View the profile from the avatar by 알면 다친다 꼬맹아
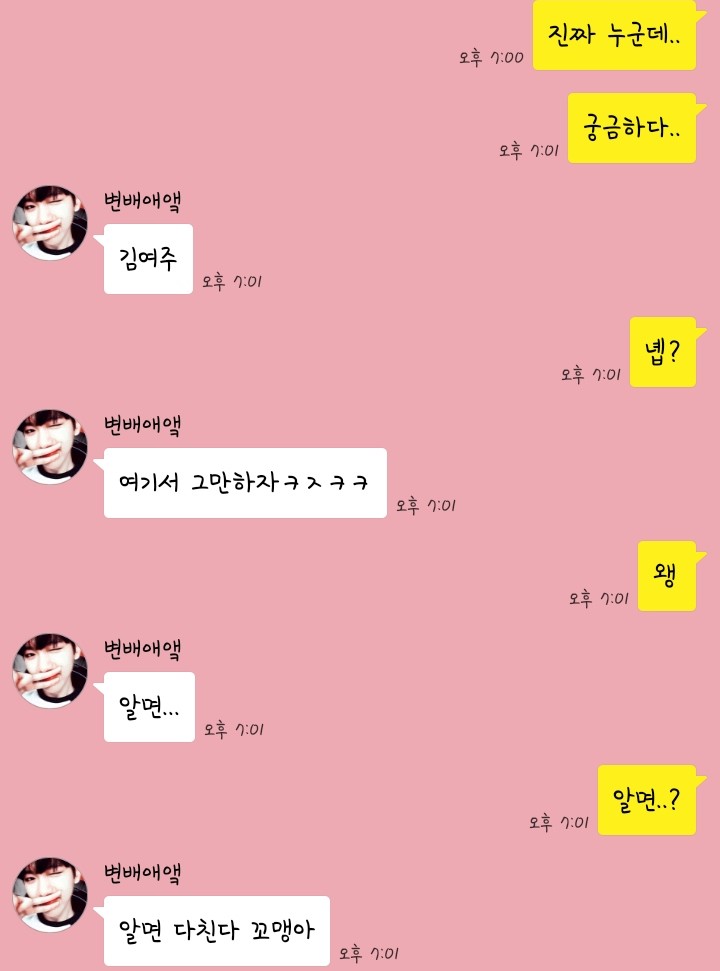 50,894
